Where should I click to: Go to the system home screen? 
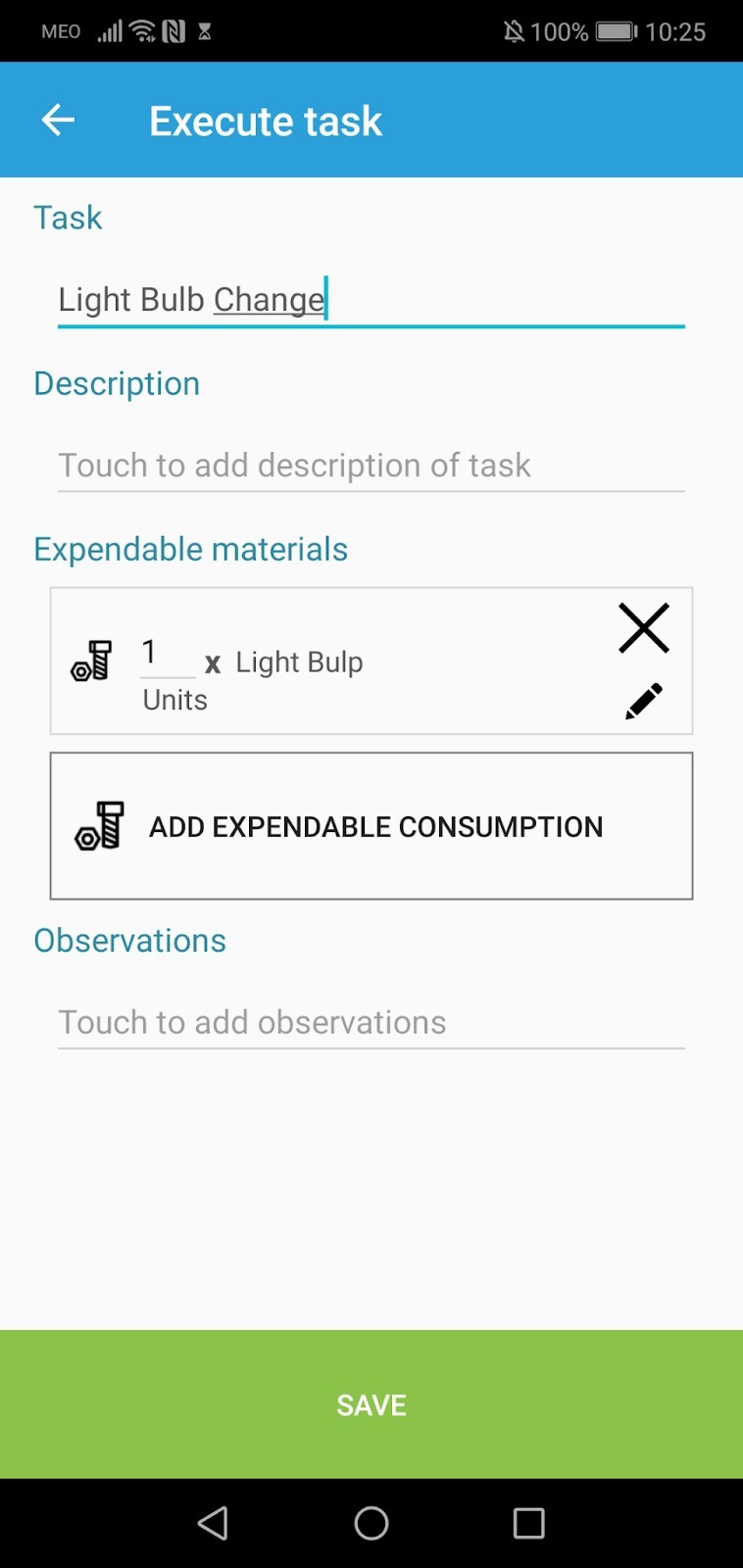[x=371, y=1523]
